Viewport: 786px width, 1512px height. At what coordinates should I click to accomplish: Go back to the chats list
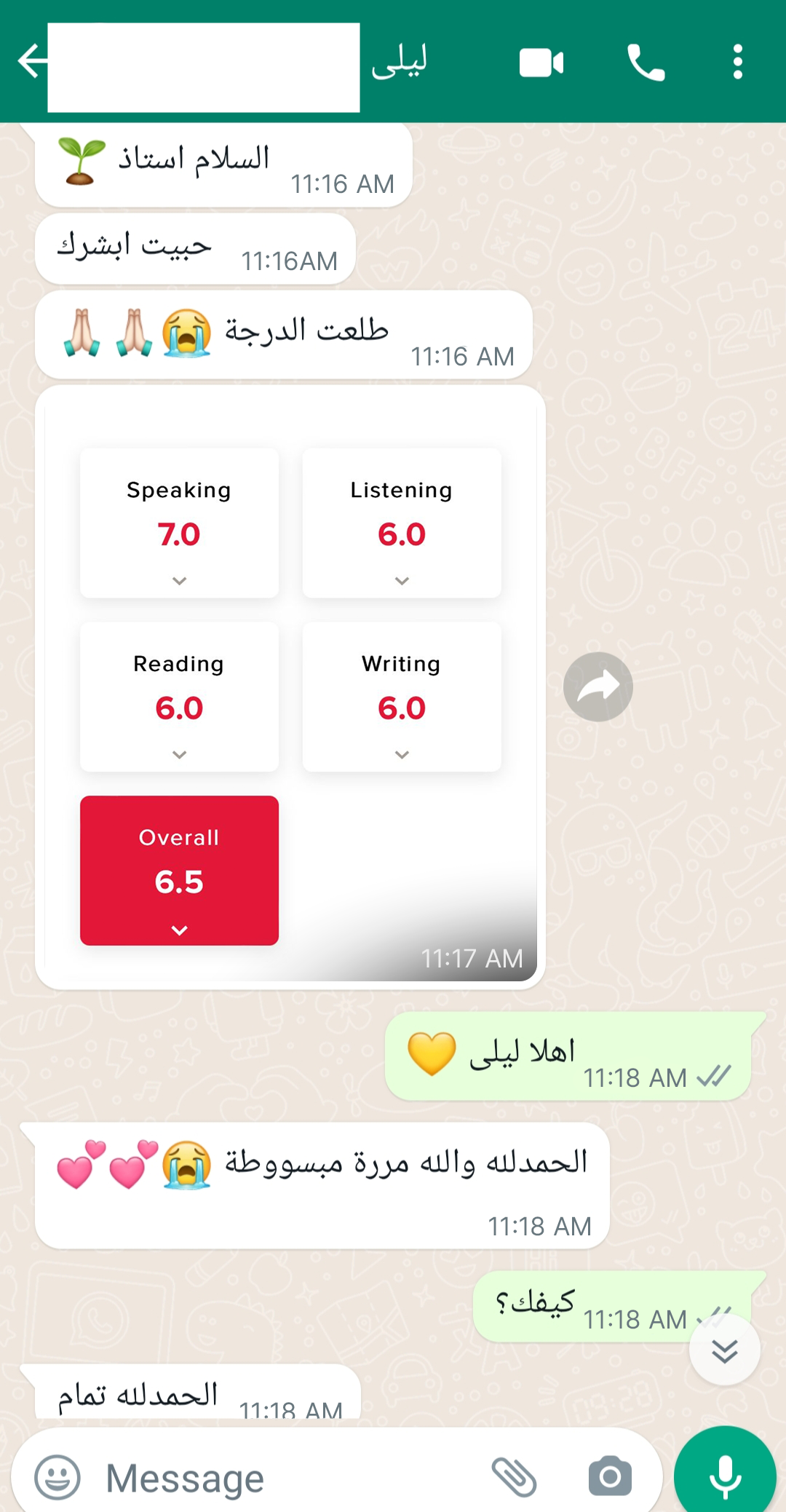(x=31, y=61)
